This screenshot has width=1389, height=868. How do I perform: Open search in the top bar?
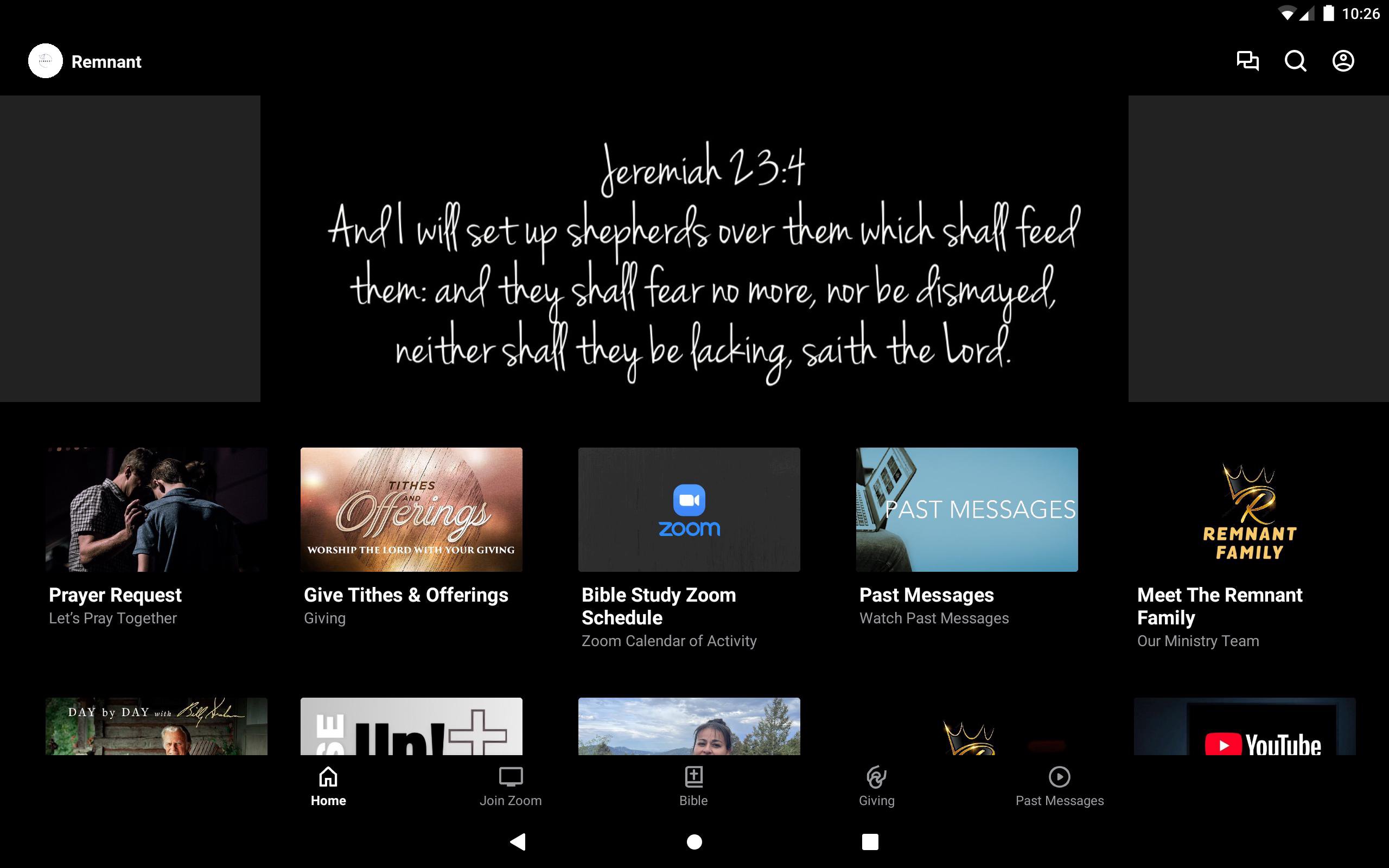coord(1295,61)
